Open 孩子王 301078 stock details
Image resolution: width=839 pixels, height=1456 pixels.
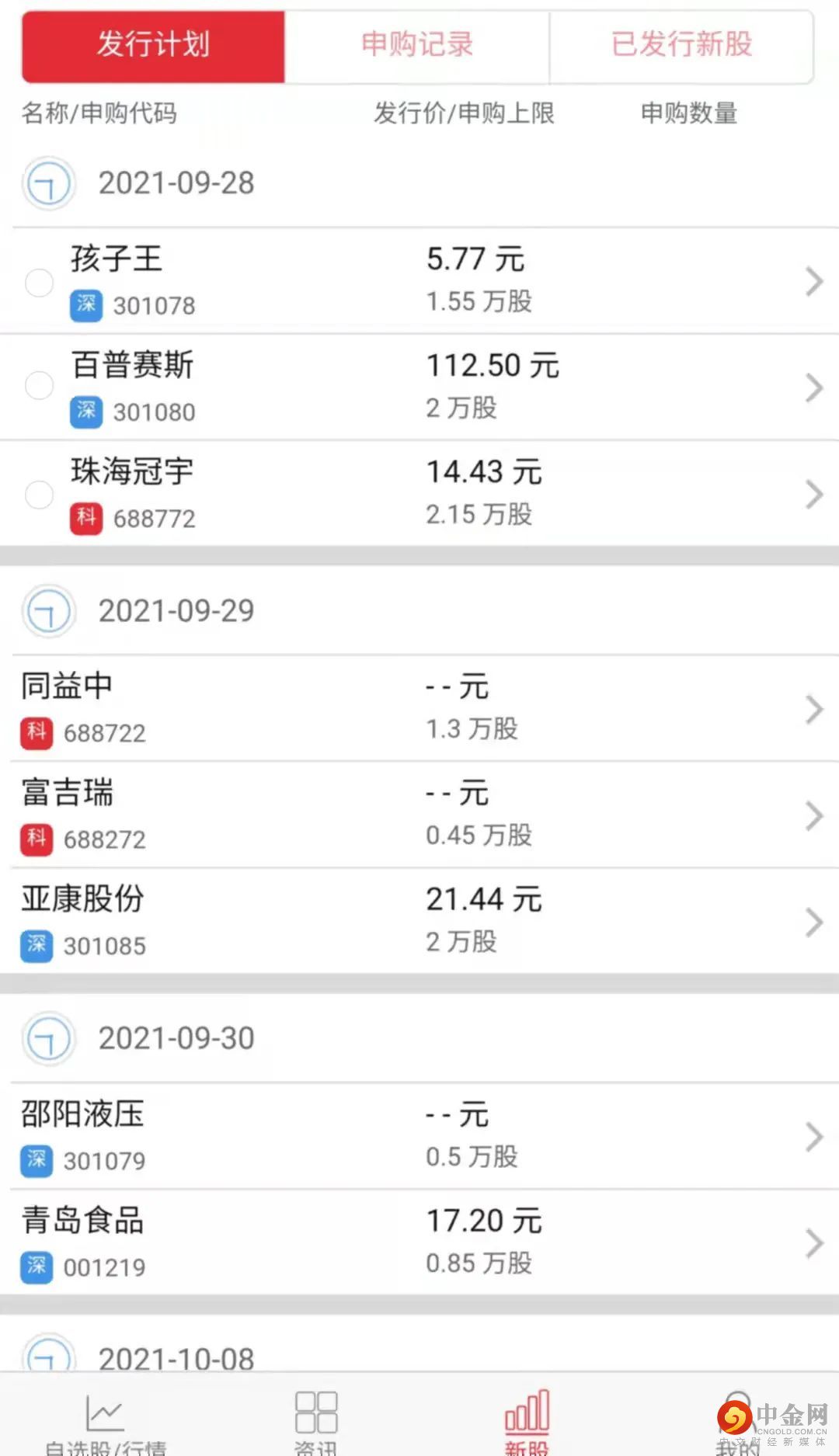click(435, 281)
